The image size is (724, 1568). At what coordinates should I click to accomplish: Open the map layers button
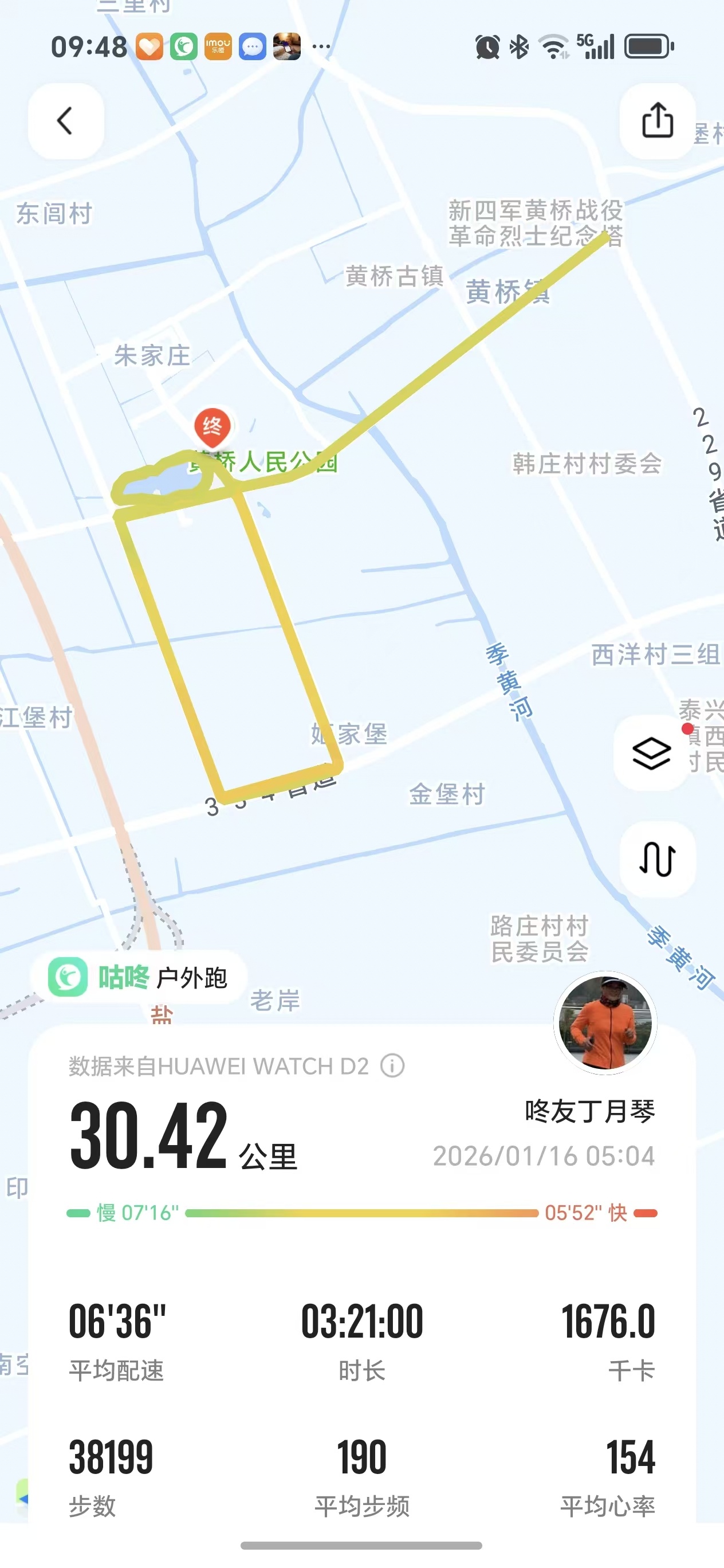(x=651, y=753)
